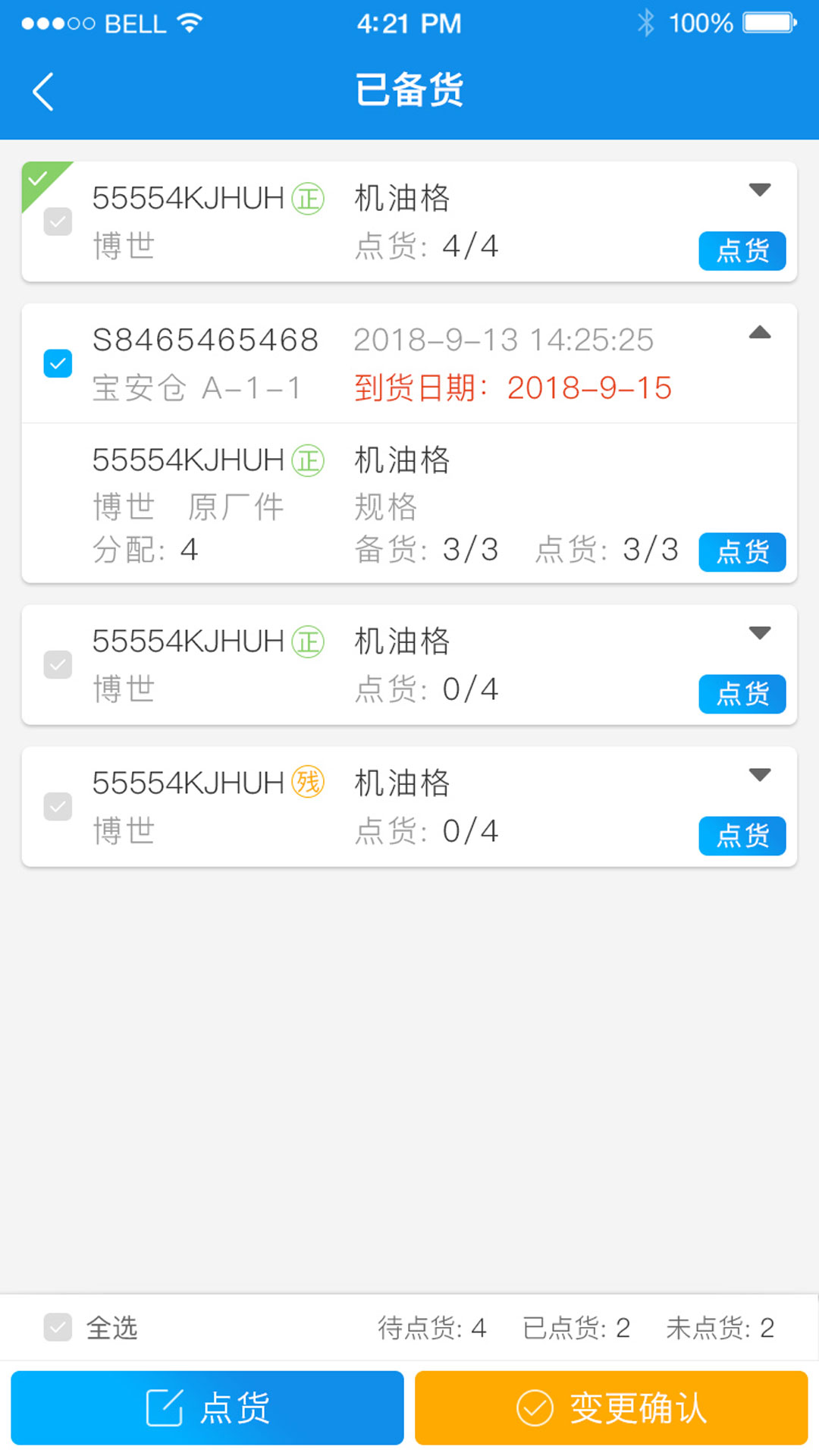The image size is (819, 1456).
Task: Check the 全选 select-all box
Action: (x=58, y=1327)
